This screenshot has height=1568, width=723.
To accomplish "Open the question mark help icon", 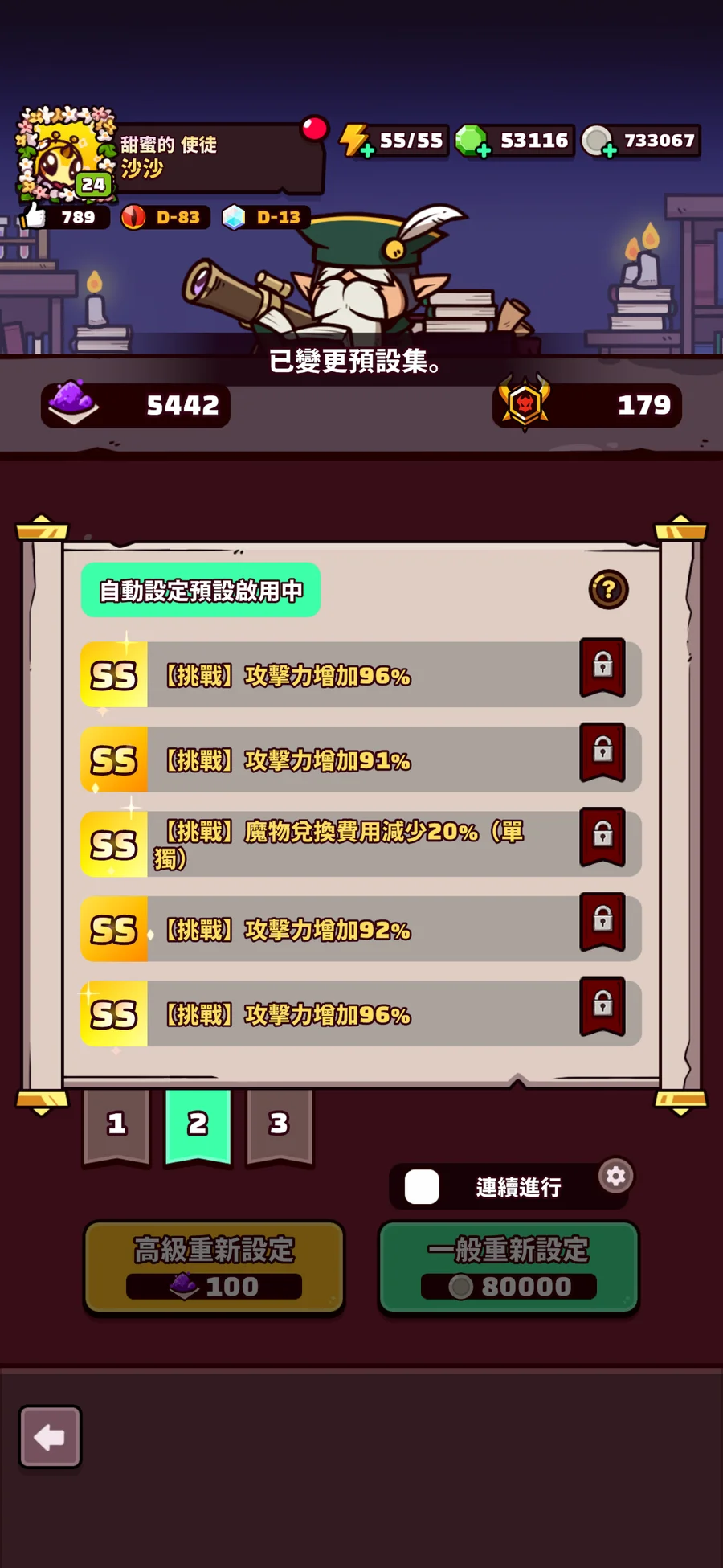I will (608, 590).
